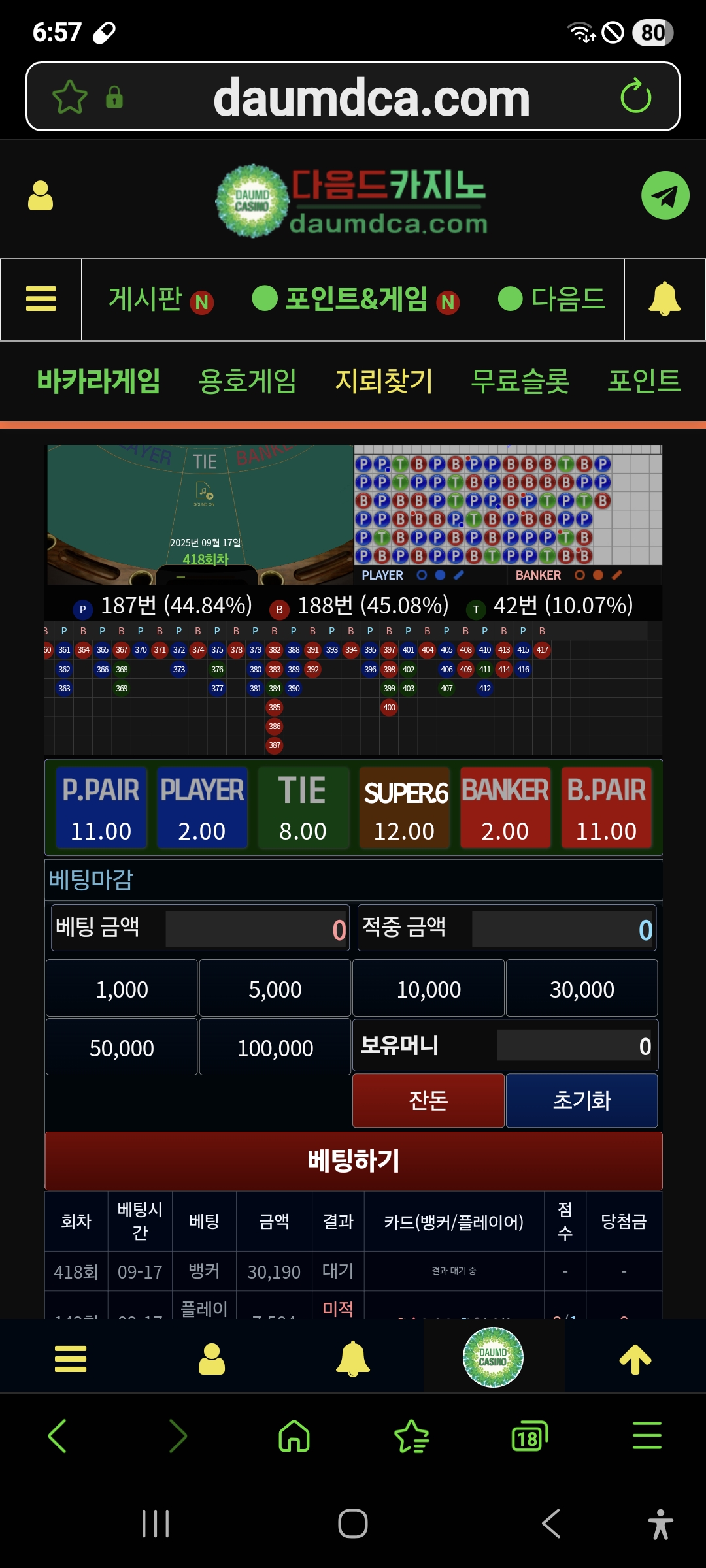The image size is (706, 1568).
Task: Choose the SUPER6 12.00 bet option
Action: coord(405,808)
